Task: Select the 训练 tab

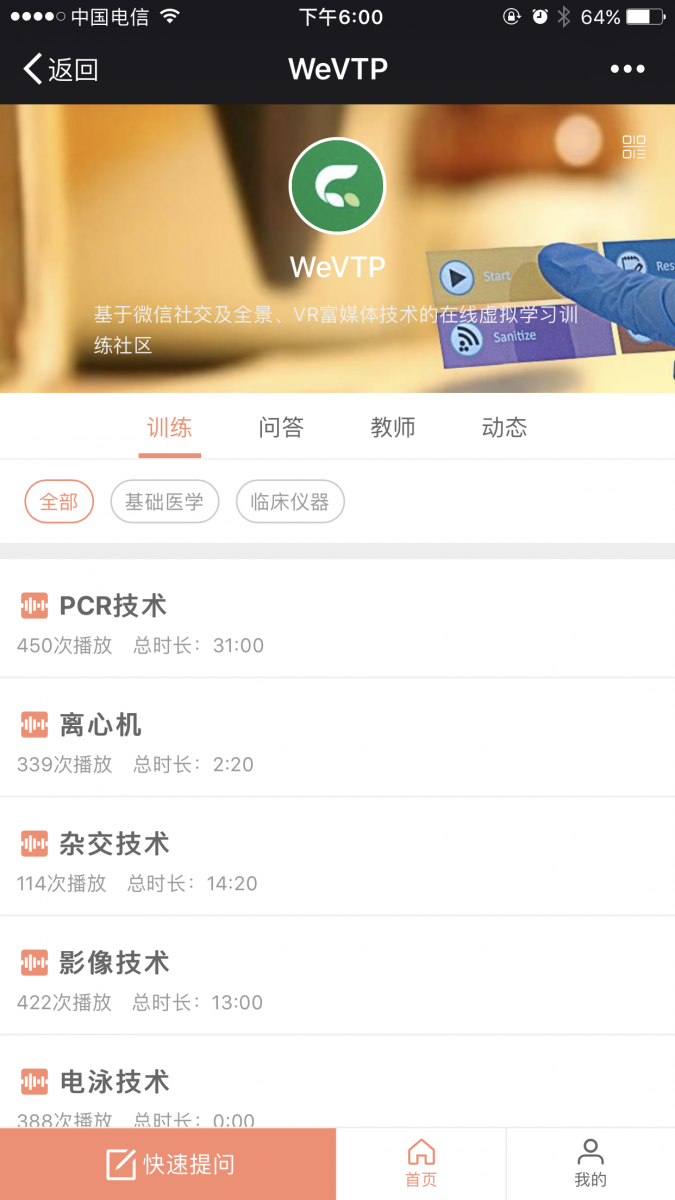Action: coord(170,428)
